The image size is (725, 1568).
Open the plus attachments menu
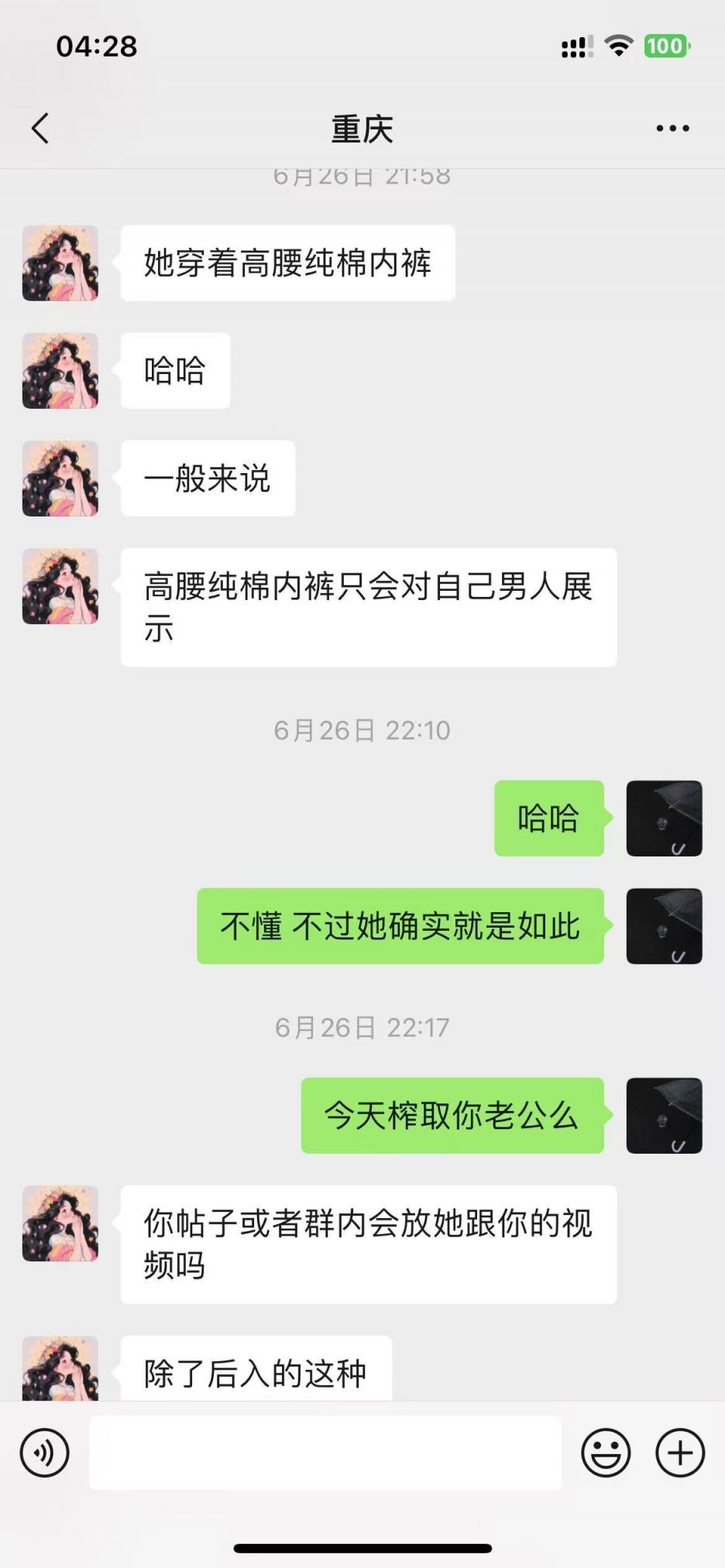(679, 1452)
